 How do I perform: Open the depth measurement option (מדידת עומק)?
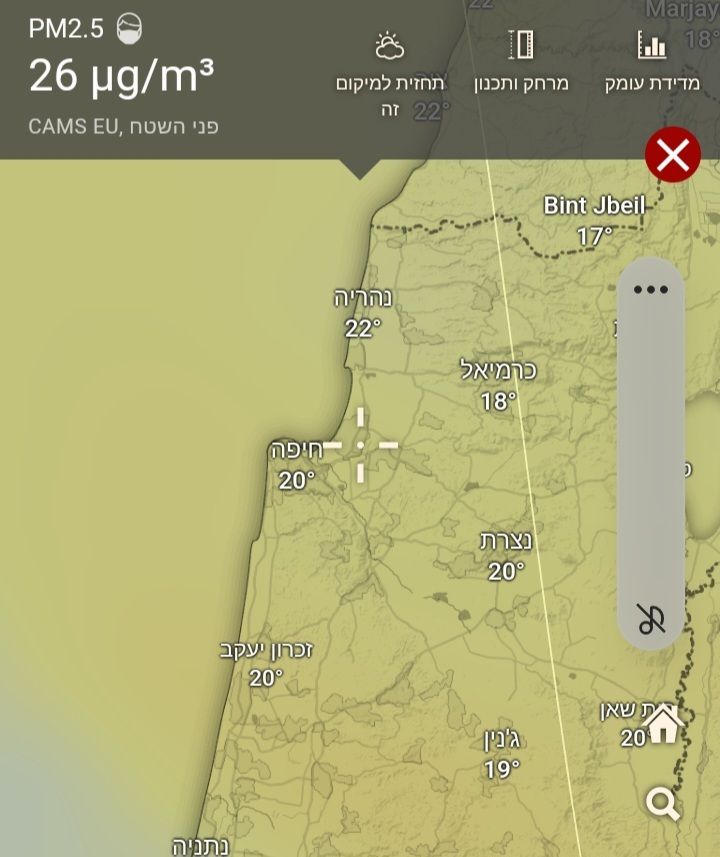(652, 62)
